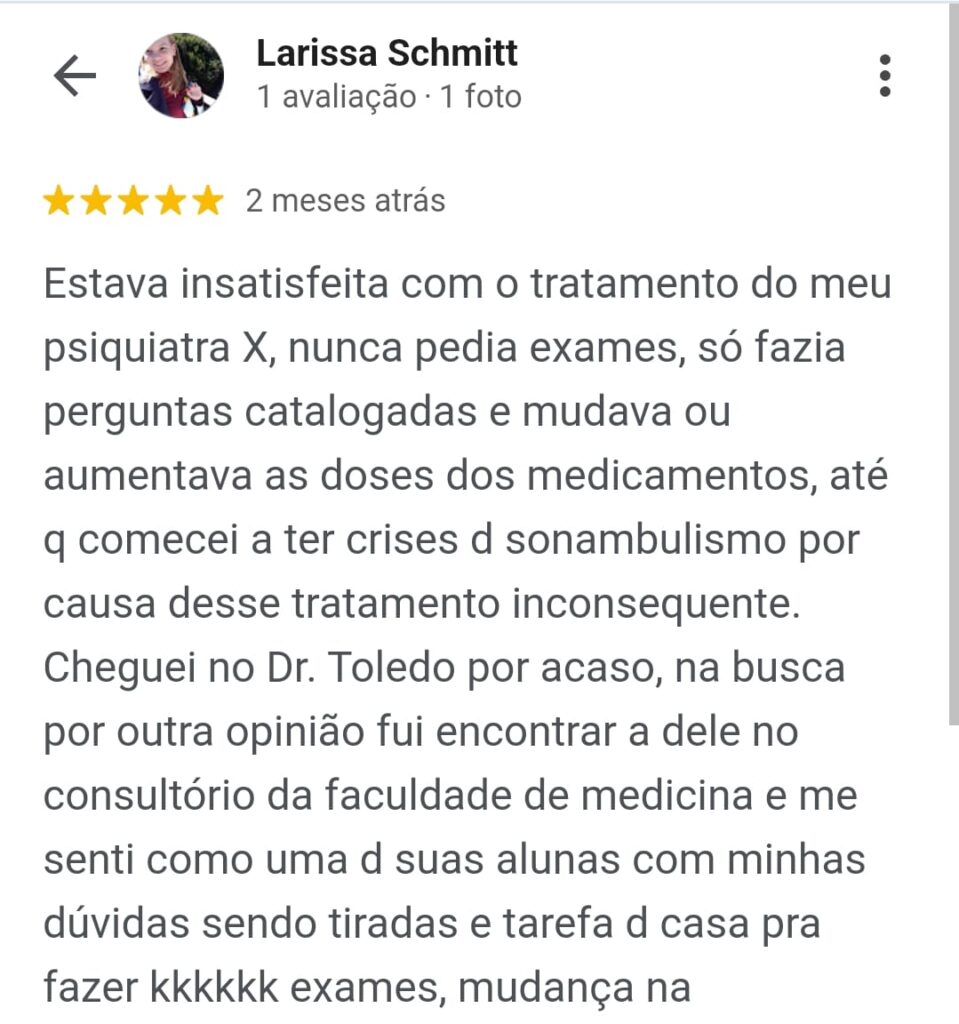Open Larissa Schmitt's profile picture

181,76
